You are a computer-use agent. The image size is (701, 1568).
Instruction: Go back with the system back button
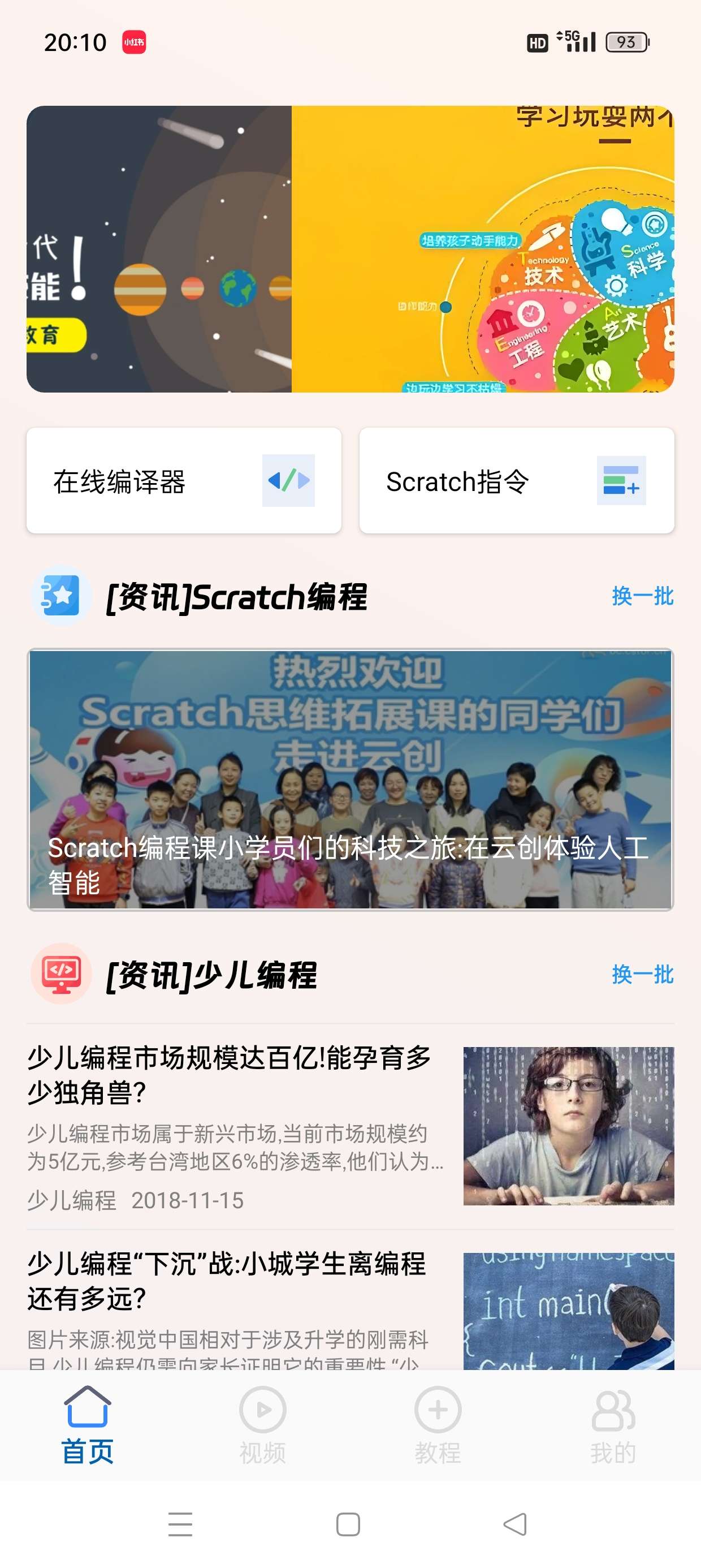pos(515,1524)
